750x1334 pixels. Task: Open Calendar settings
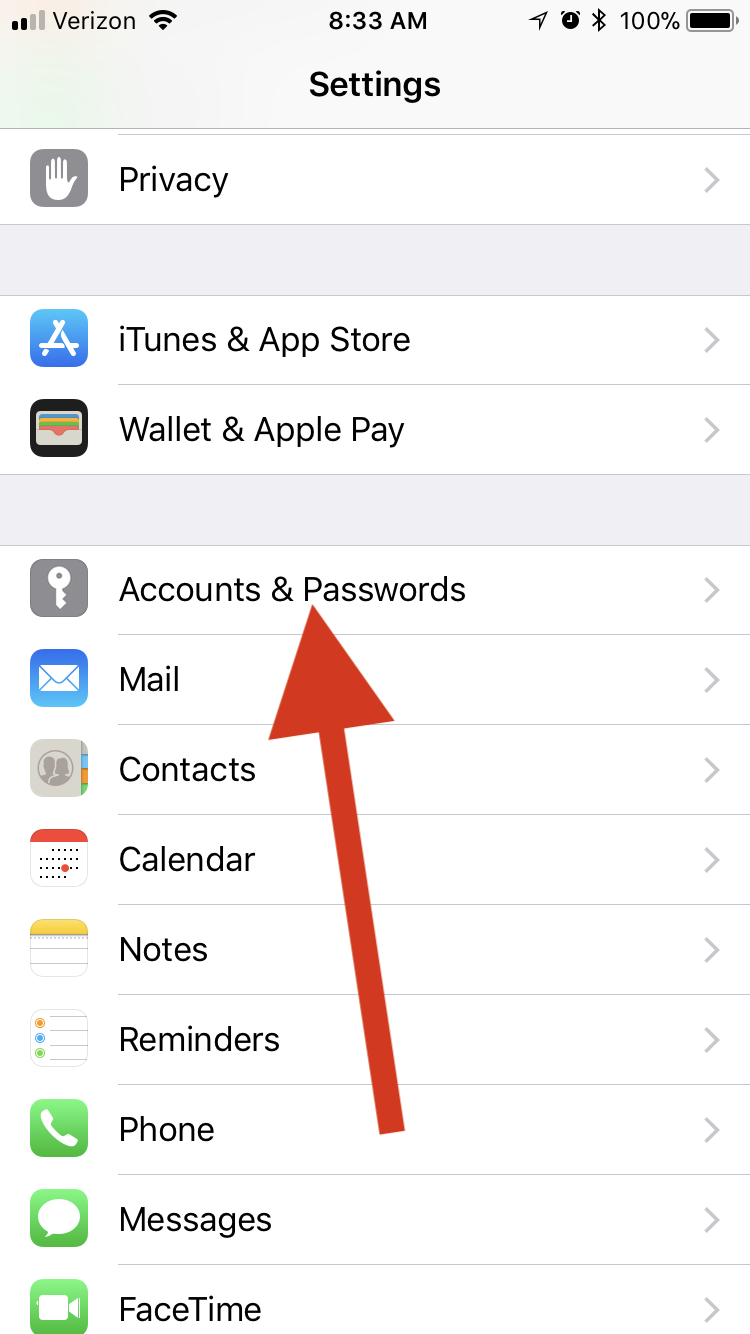click(374, 860)
